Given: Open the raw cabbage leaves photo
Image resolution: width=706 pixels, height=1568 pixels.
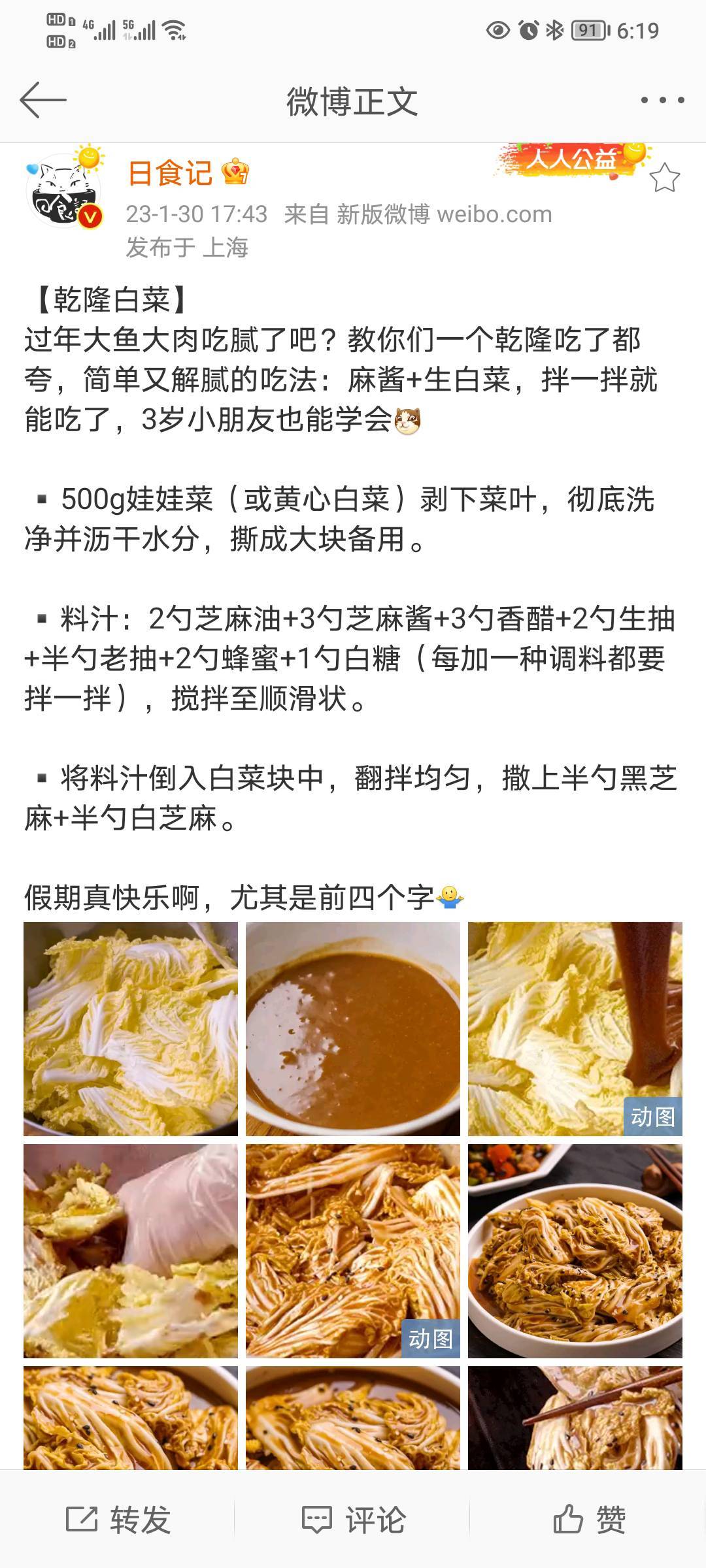Looking at the screenshot, I should click(131, 1028).
